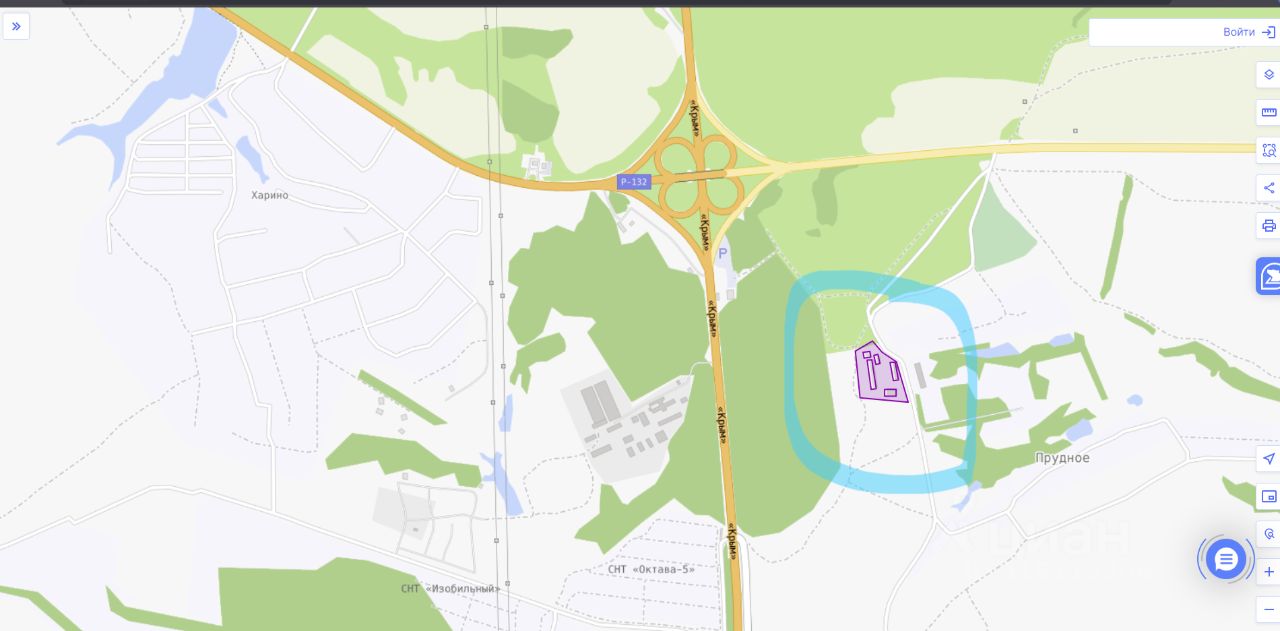
Task: Activate the ruler measurement tool
Action: [1269, 112]
